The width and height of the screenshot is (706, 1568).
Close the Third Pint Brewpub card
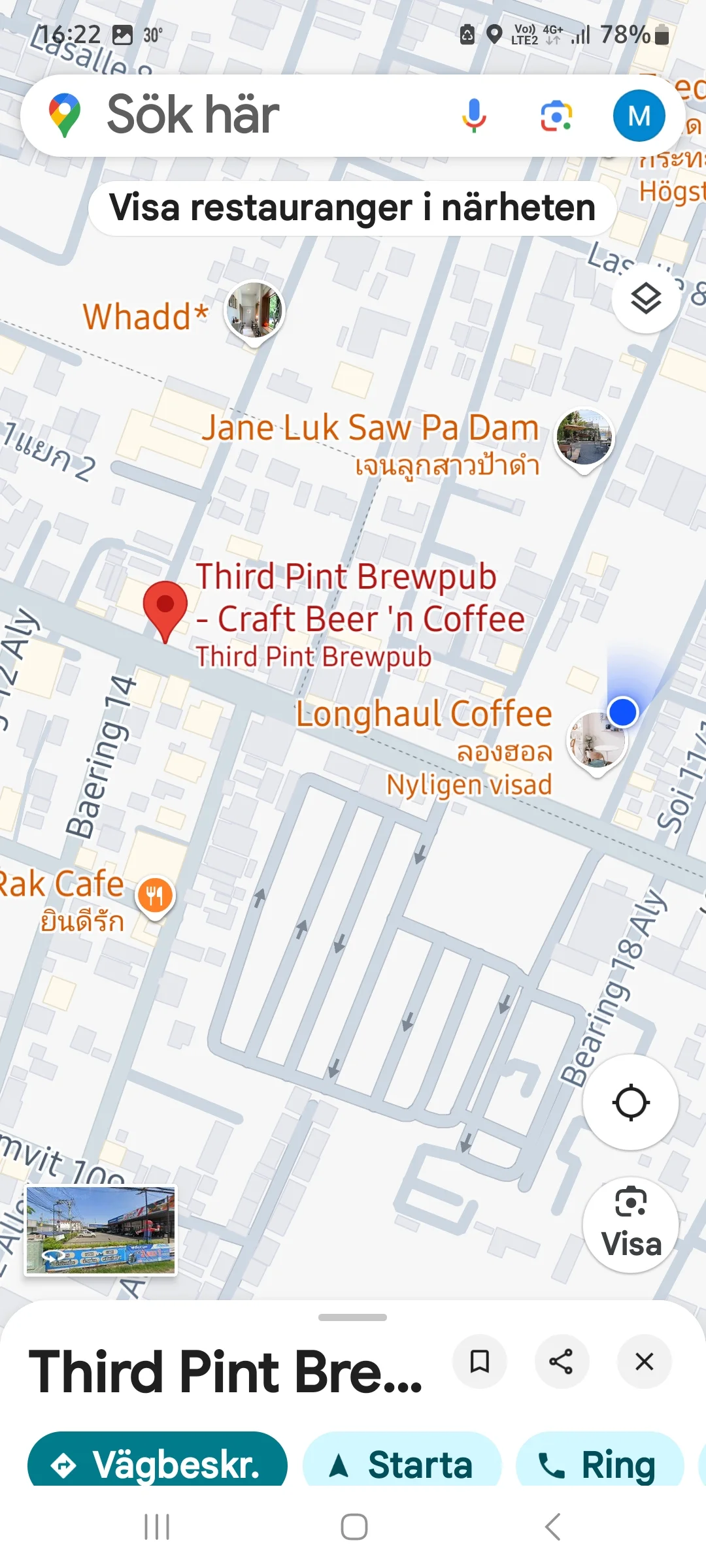[645, 1362]
